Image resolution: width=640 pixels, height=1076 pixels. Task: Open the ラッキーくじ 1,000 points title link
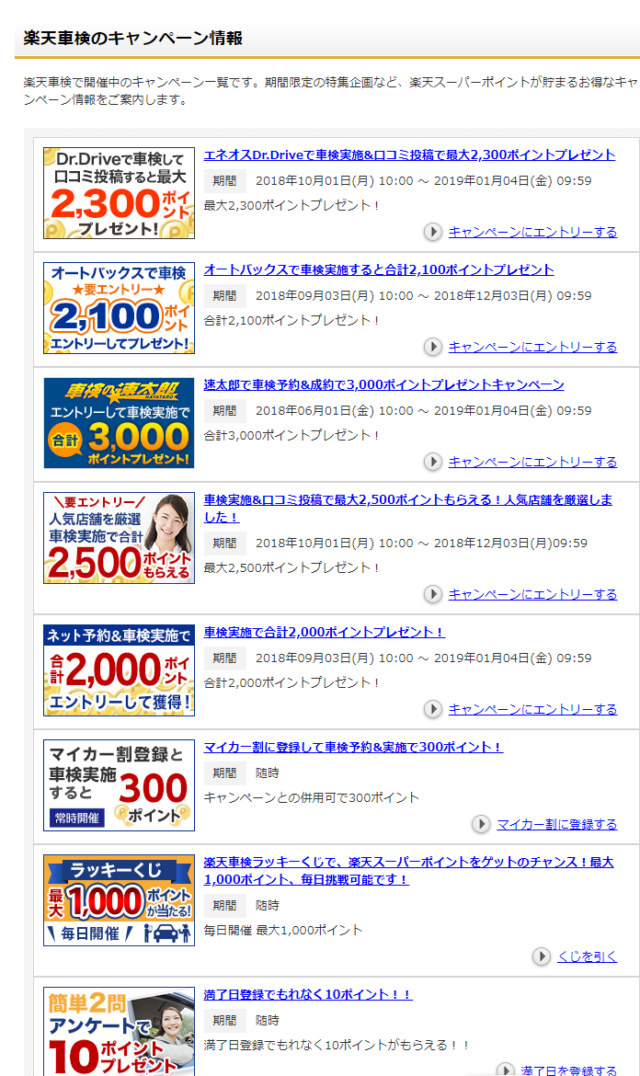tap(408, 862)
